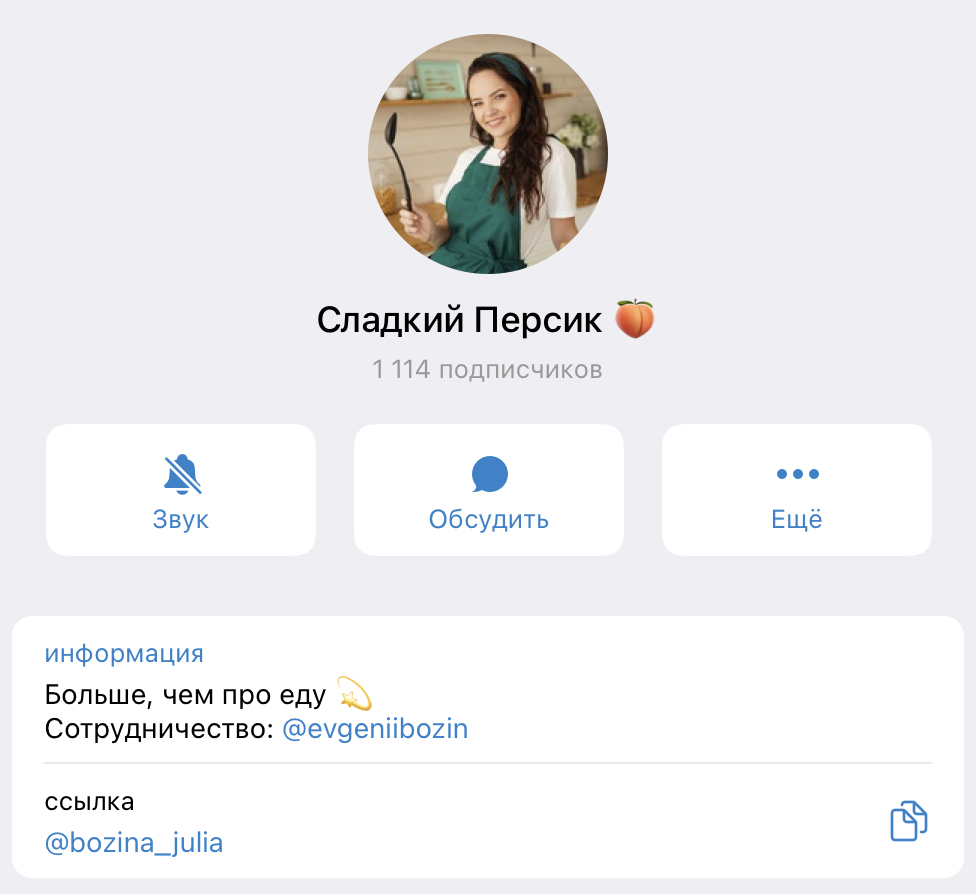Tap the Звук mute button
976x894 pixels.
coord(181,490)
